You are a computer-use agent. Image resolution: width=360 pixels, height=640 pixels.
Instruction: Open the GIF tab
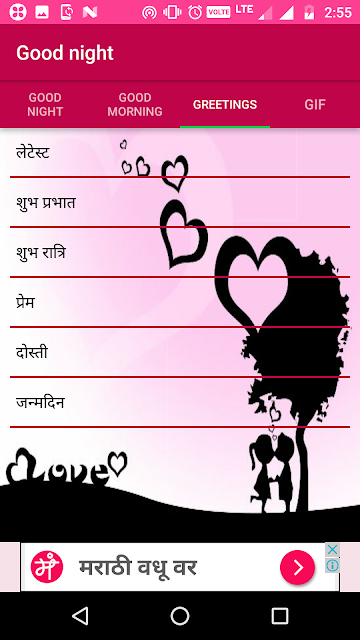click(315, 104)
